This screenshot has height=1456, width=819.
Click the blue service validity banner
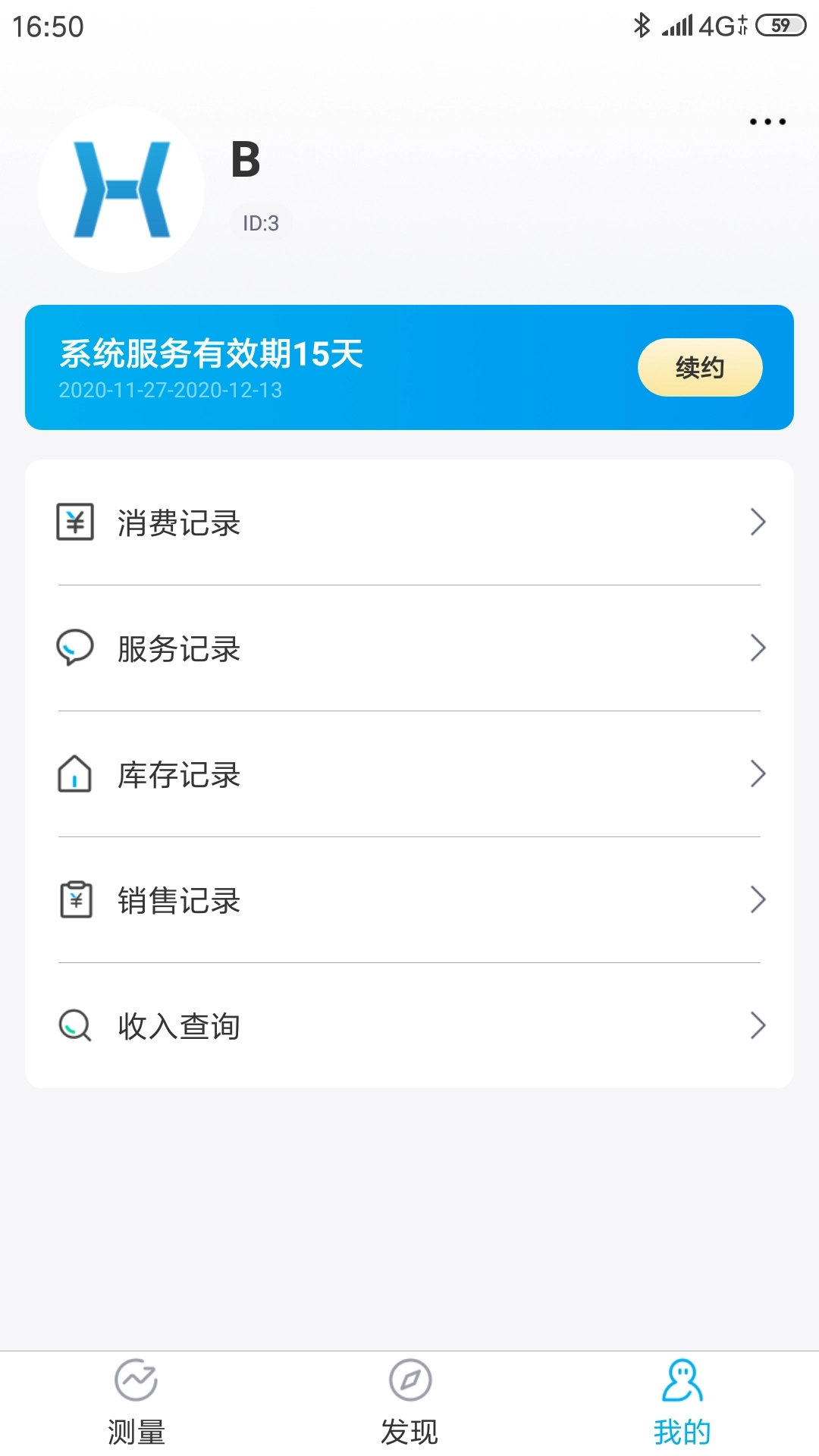point(303,366)
